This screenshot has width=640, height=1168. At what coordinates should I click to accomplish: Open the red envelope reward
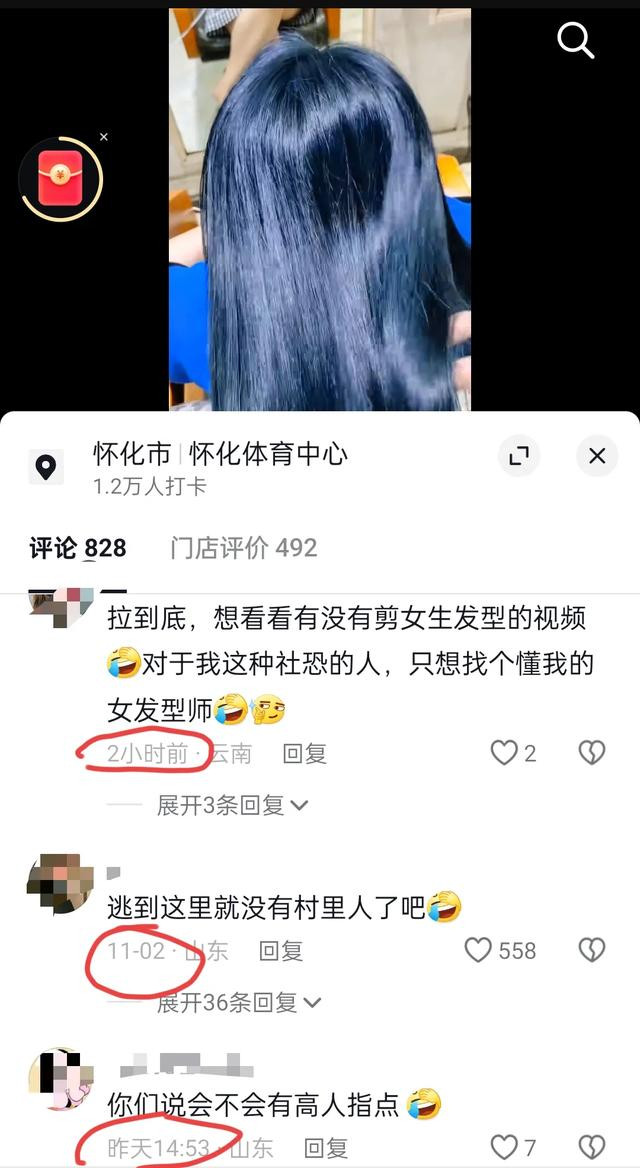pos(60,178)
